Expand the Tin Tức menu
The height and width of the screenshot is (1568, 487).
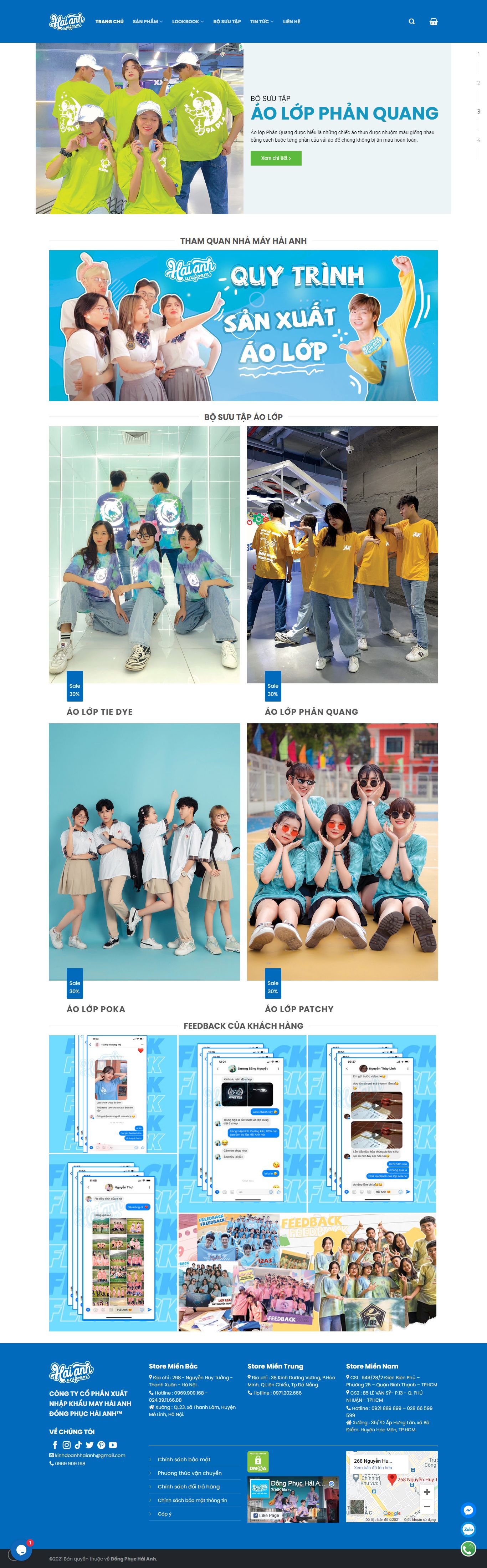pos(261,21)
